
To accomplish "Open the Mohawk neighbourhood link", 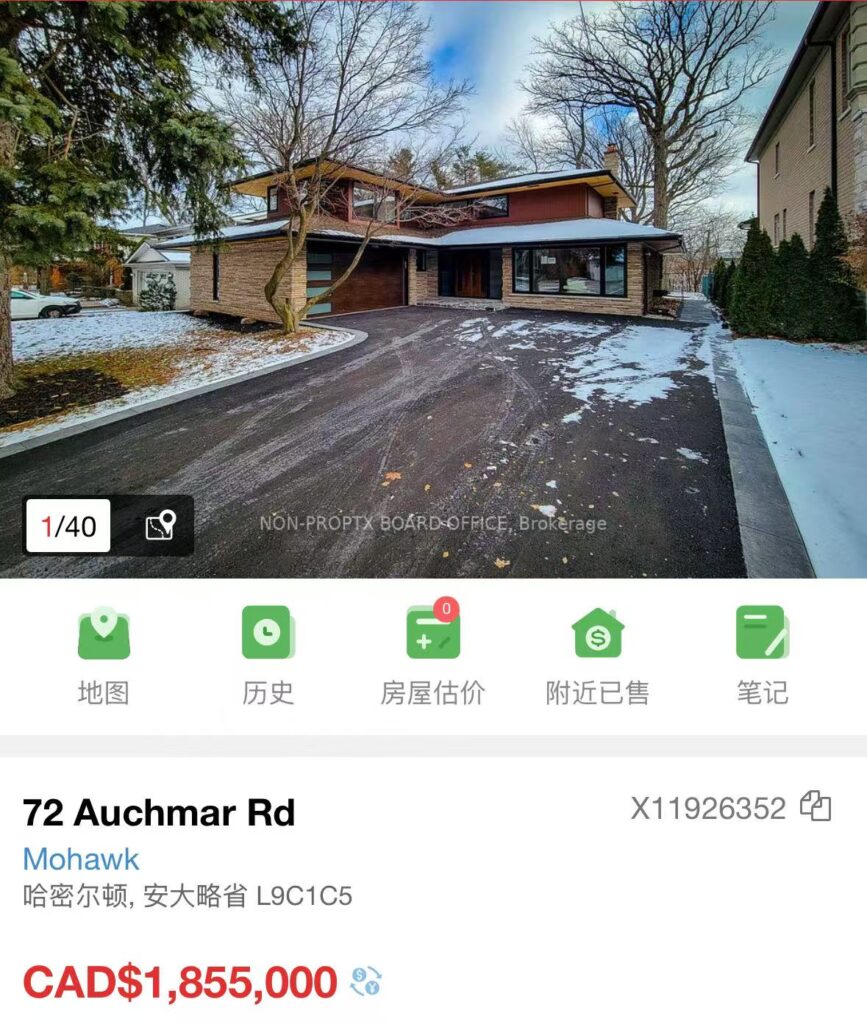I will (x=81, y=859).
